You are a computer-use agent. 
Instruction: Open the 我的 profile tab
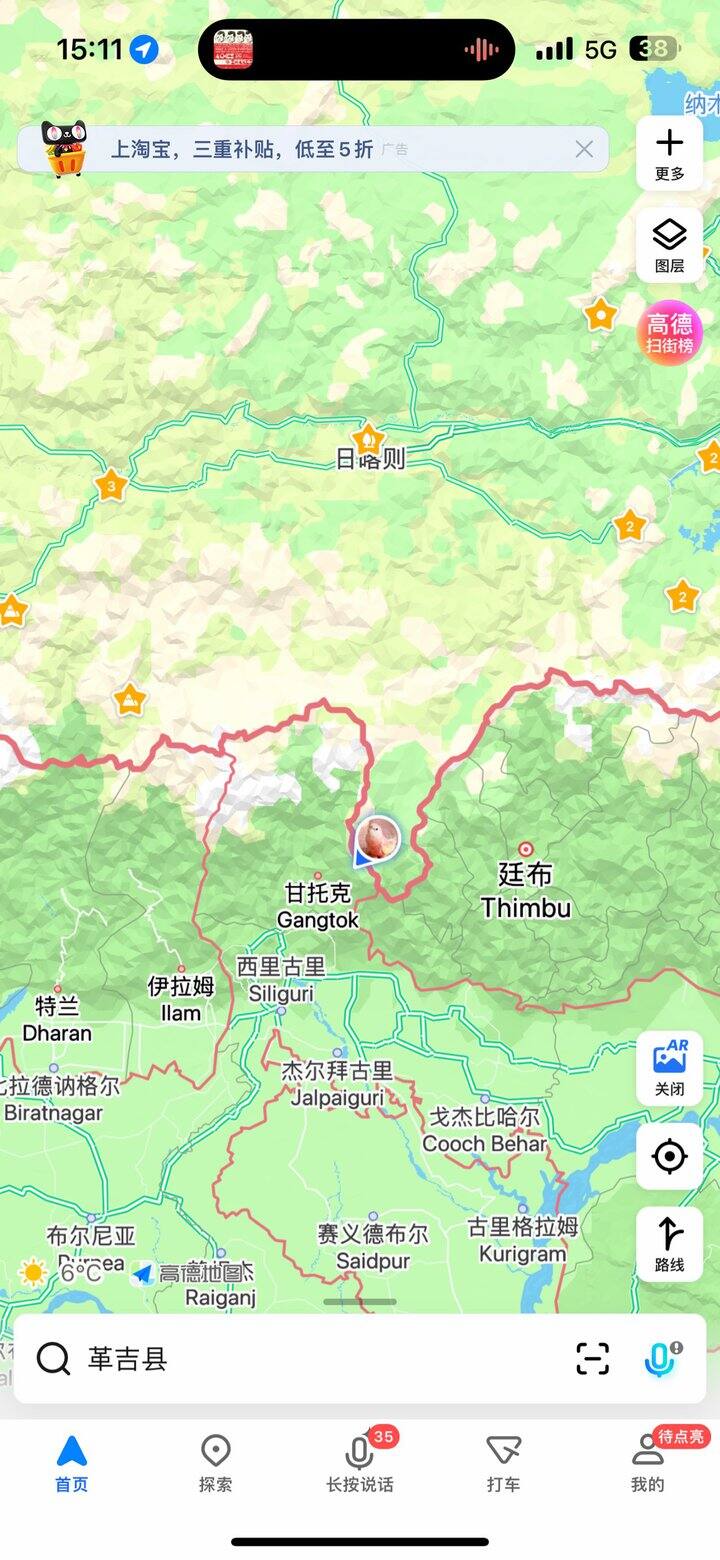[x=647, y=1463]
